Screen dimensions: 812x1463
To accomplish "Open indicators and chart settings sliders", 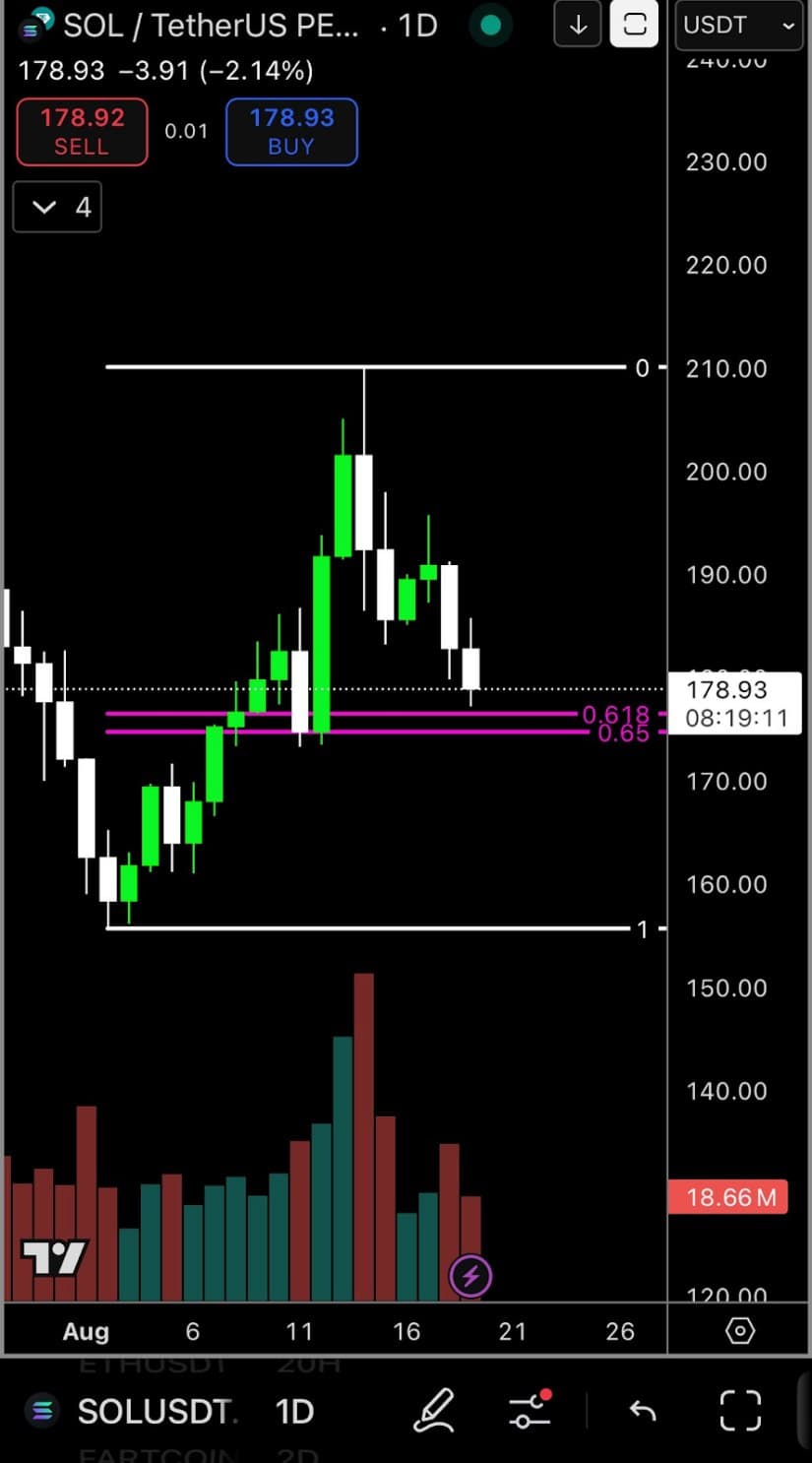I will tap(531, 1411).
